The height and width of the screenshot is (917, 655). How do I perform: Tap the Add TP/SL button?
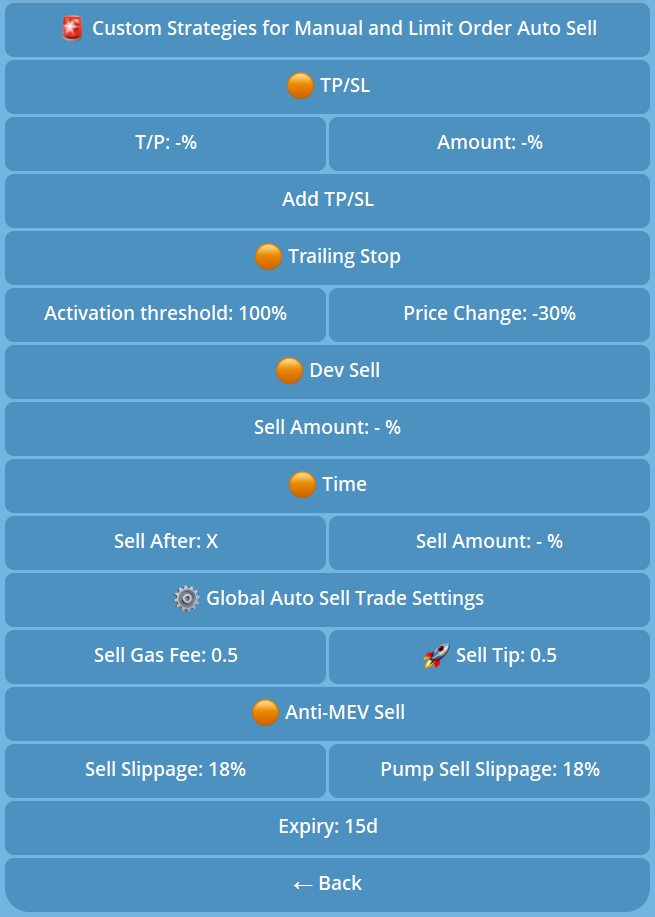(327, 200)
